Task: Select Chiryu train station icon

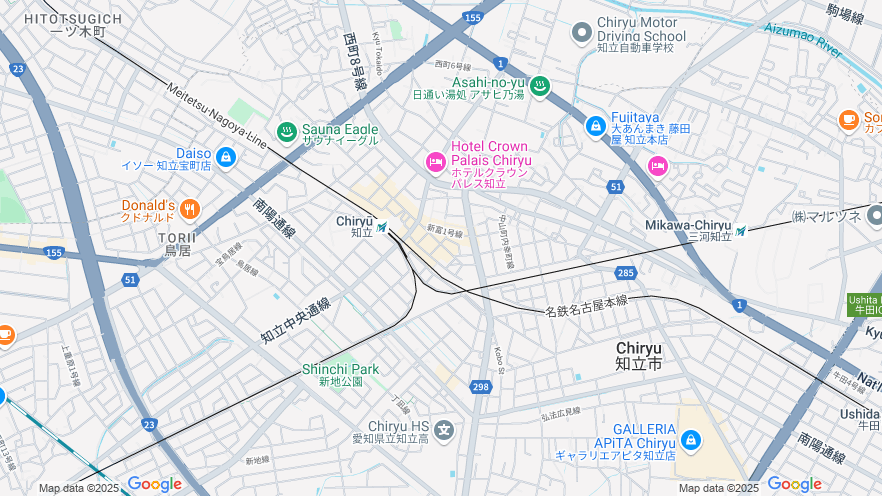Action: click(382, 227)
